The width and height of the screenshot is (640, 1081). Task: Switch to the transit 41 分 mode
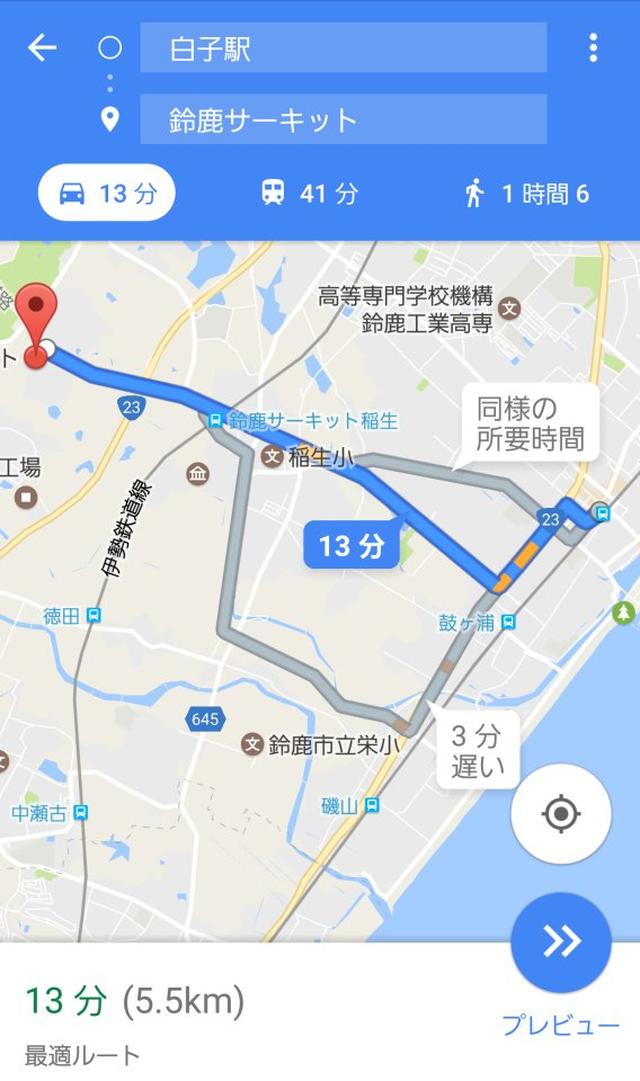tap(310, 193)
